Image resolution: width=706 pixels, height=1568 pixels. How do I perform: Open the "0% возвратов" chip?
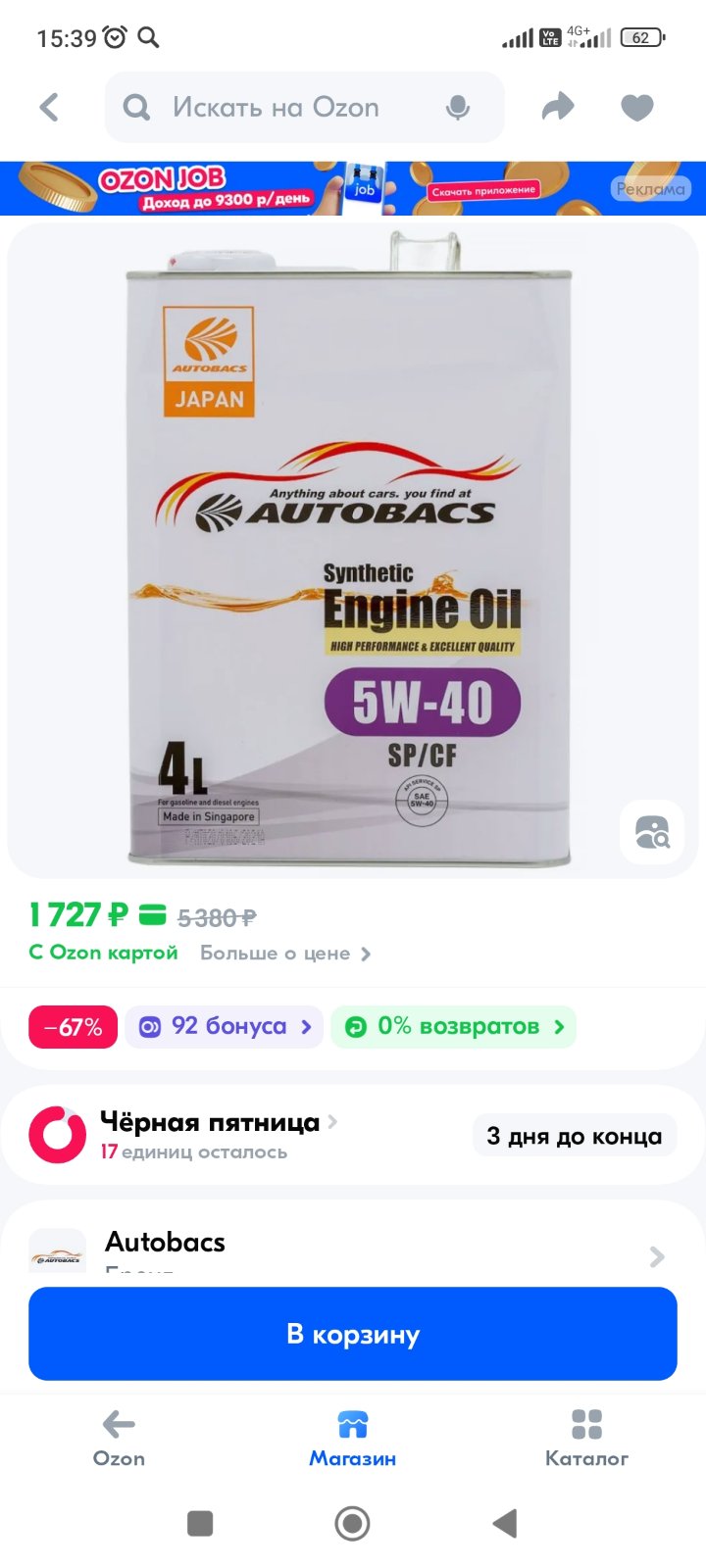tap(454, 1027)
